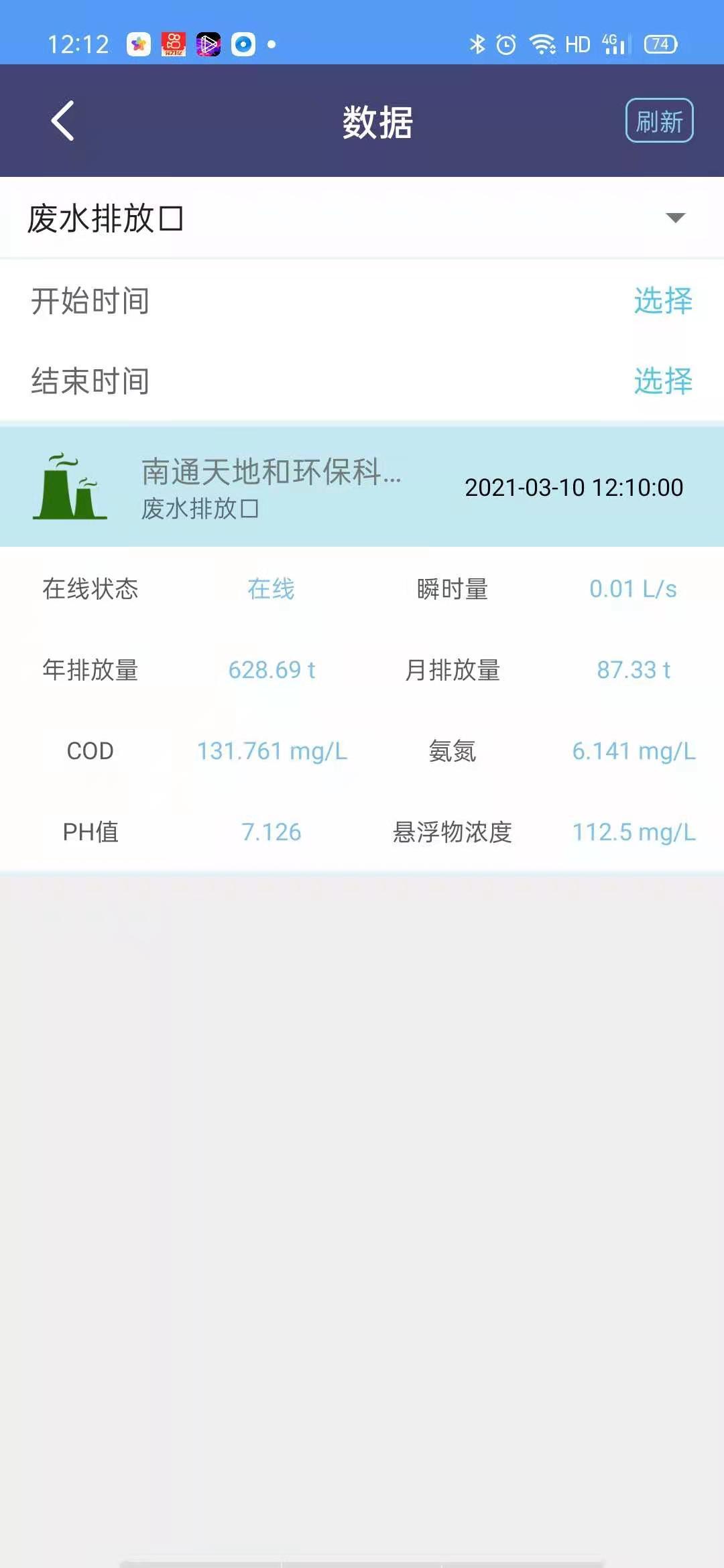
Task: Tap the 刷新 refresh button
Action: 659,121
